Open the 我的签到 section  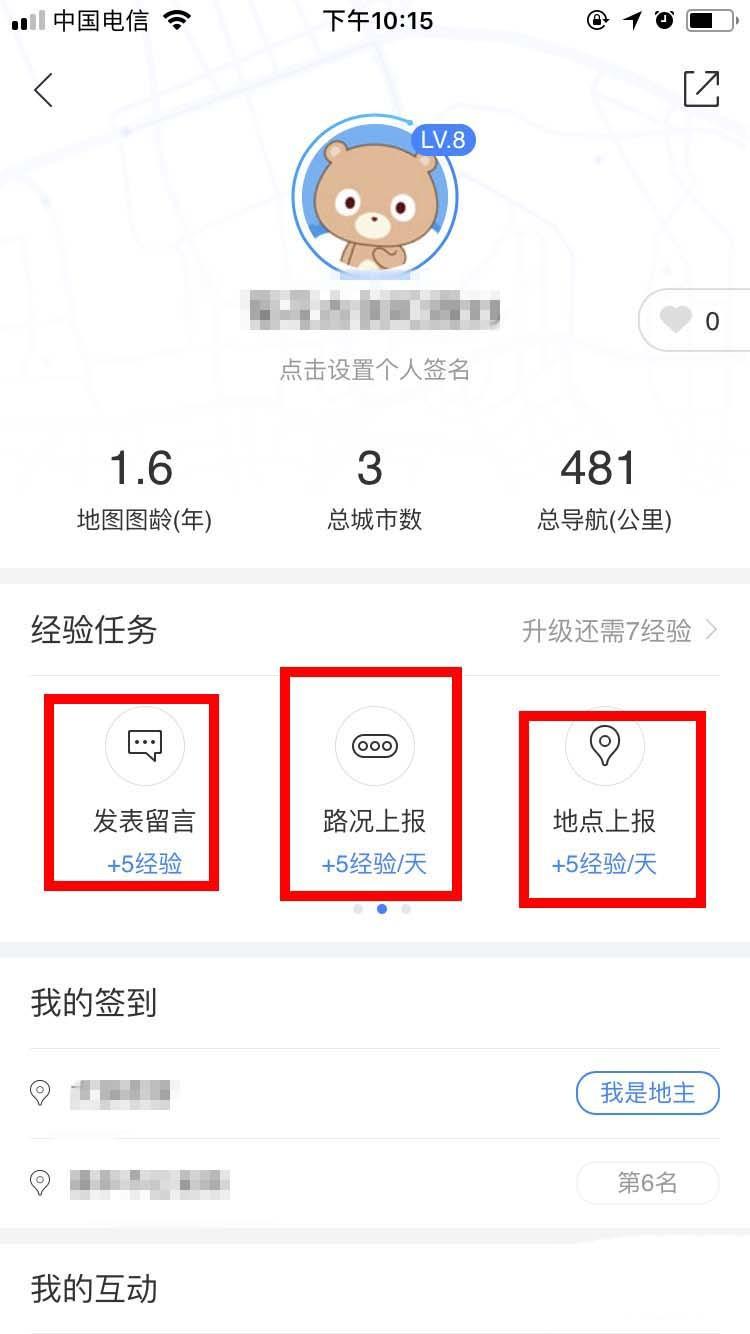tap(91, 1003)
